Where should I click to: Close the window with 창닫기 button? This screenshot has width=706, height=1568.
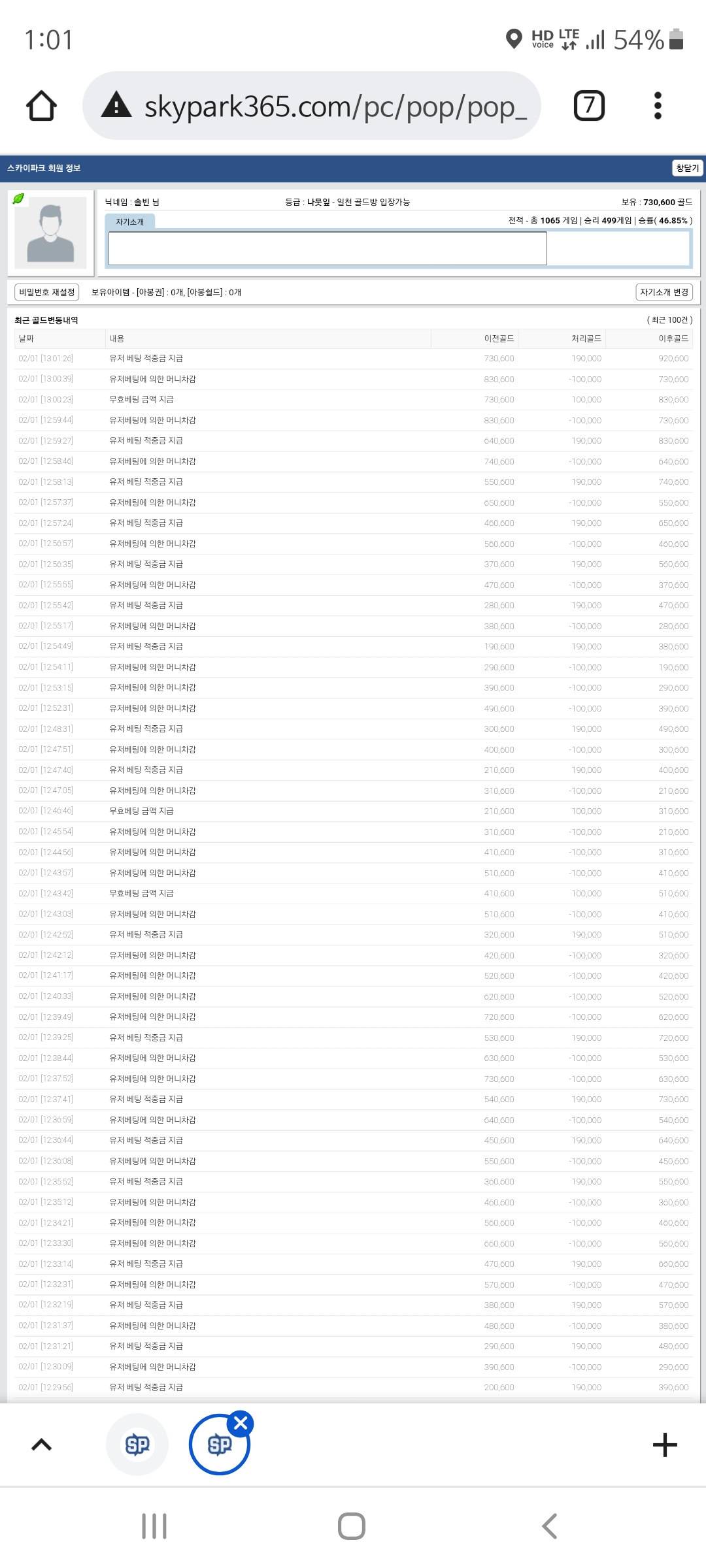point(687,168)
